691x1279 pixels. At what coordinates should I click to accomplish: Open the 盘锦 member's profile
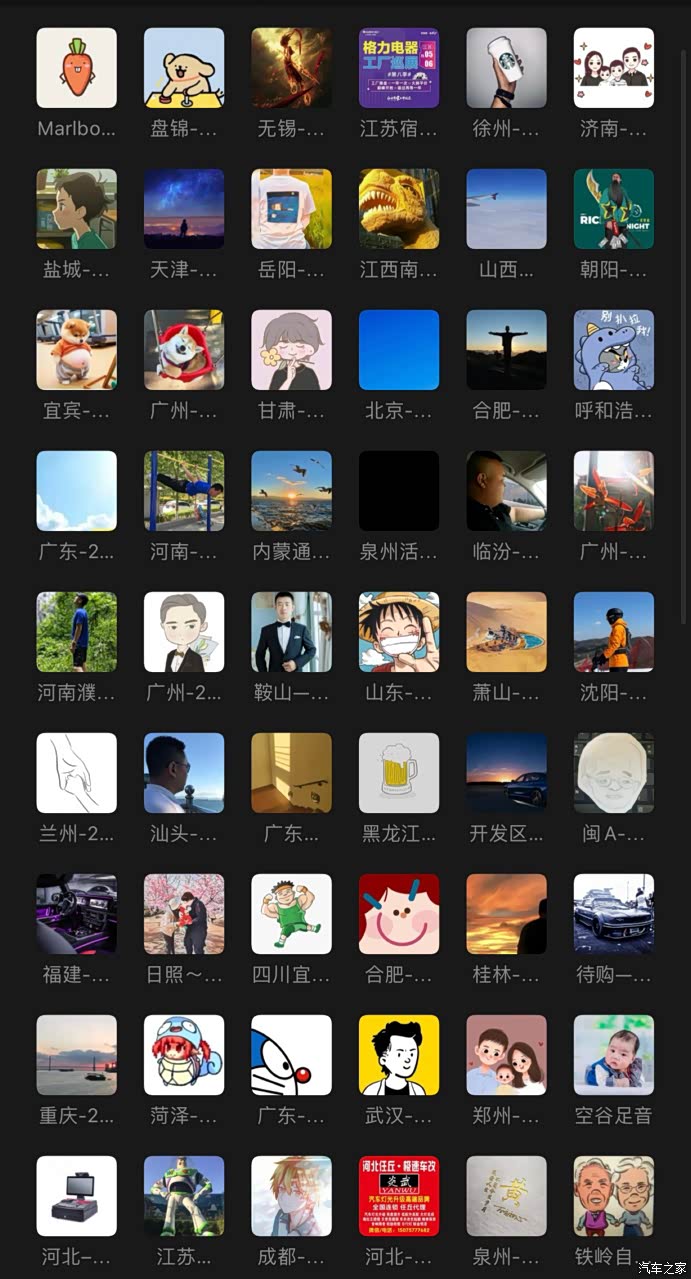[x=184, y=68]
